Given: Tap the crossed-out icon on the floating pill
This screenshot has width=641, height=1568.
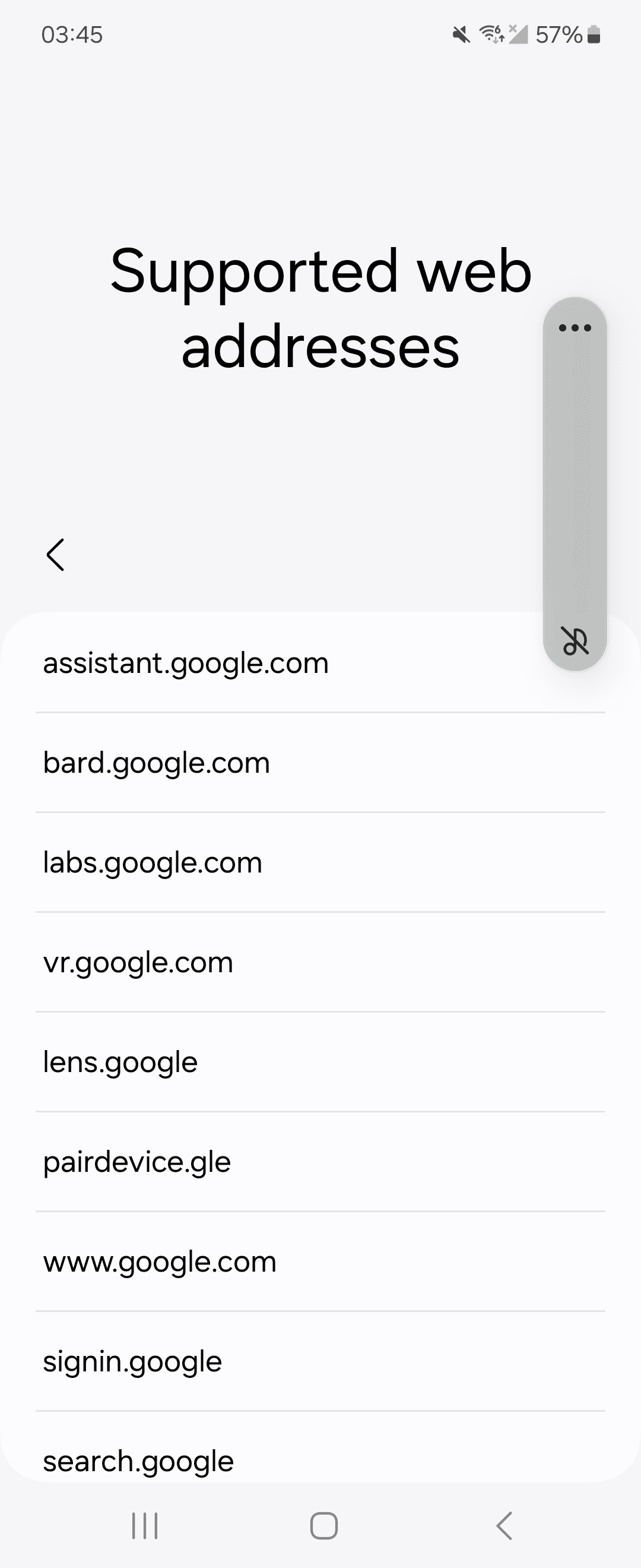Looking at the screenshot, I should click(575, 641).
